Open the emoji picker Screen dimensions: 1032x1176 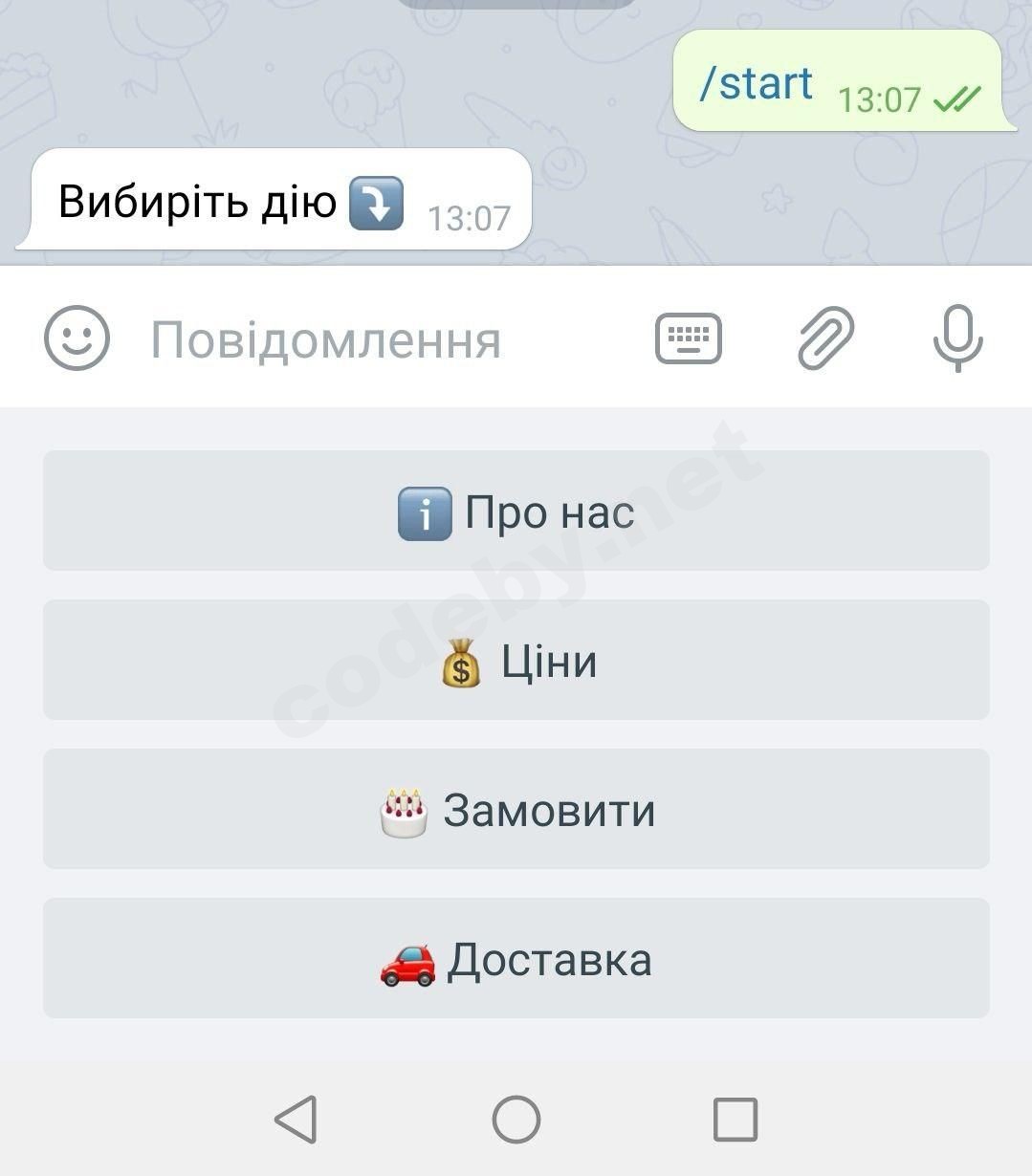pyautogui.click(x=77, y=338)
